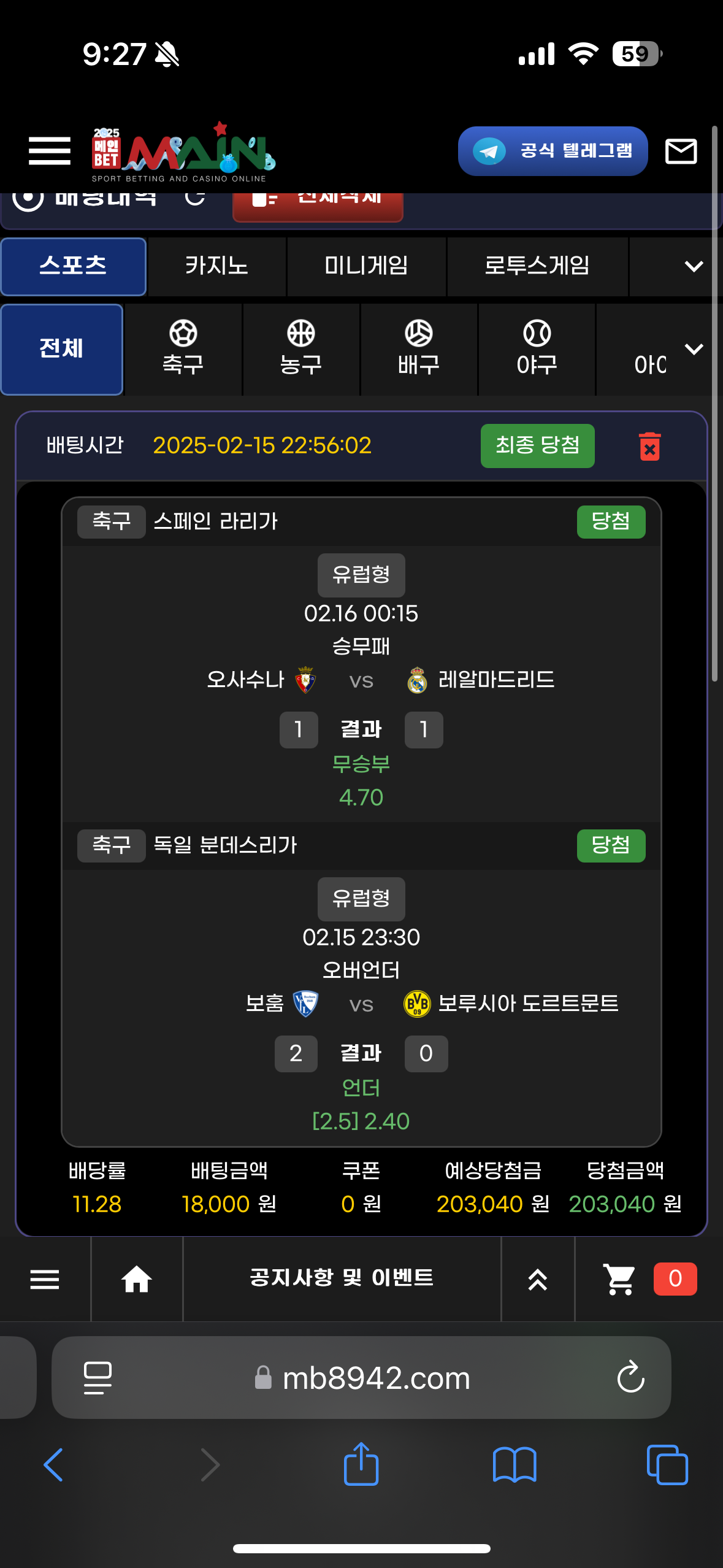
Task: Filter bets by 농구
Action: point(300,349)
